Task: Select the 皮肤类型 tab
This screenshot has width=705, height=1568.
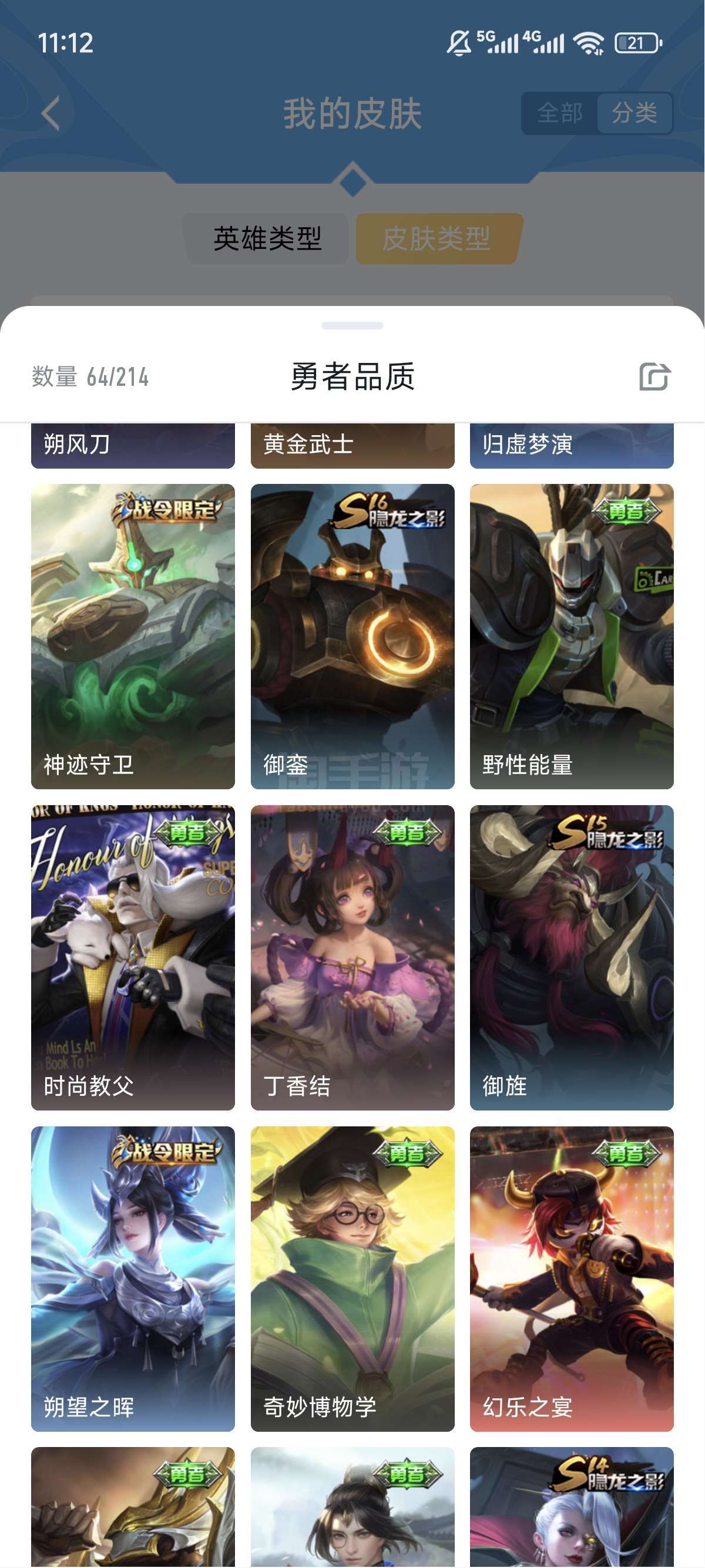Action: 437,238
